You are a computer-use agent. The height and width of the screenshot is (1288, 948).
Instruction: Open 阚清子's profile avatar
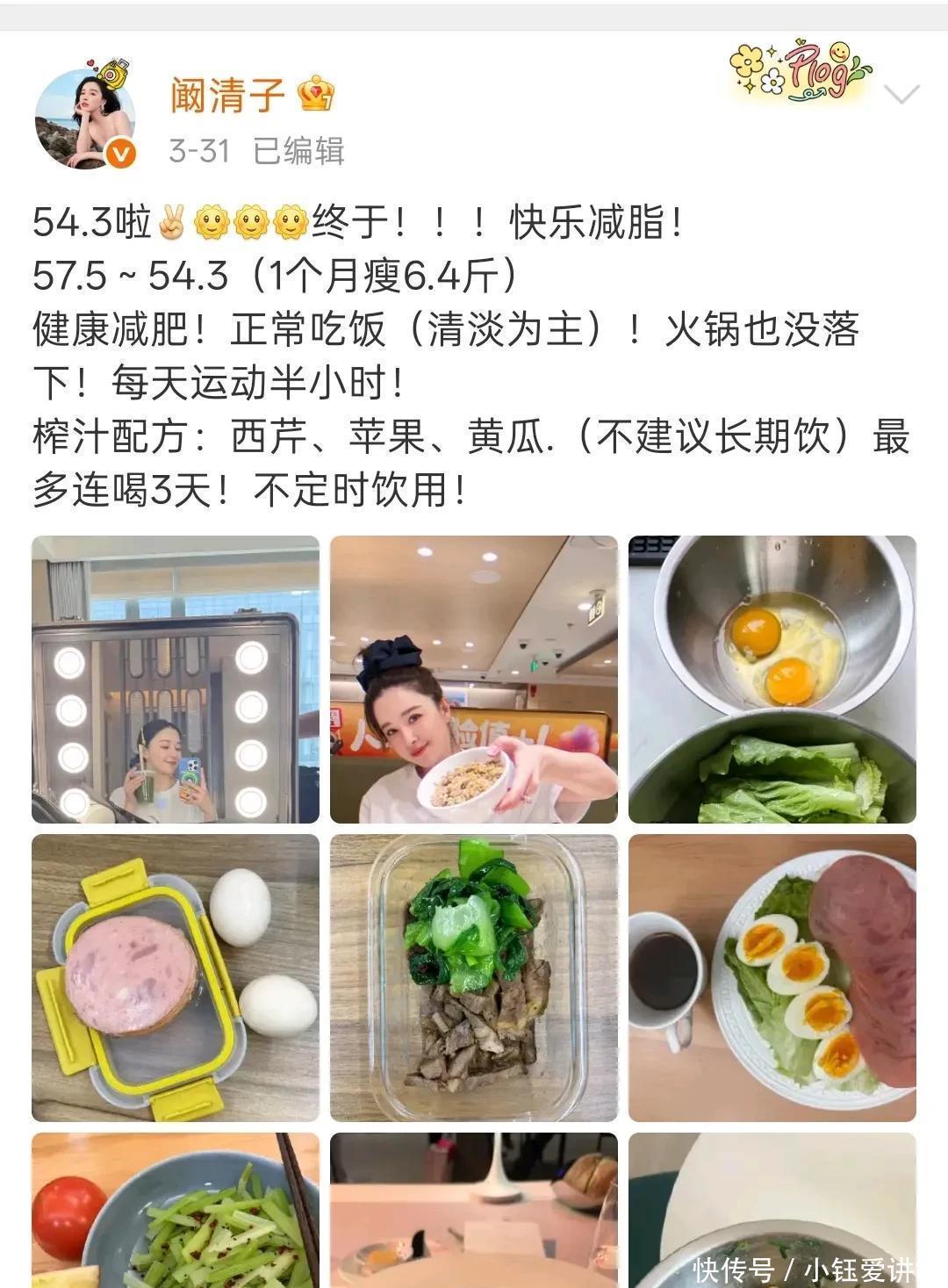click(x=85, y=118)
